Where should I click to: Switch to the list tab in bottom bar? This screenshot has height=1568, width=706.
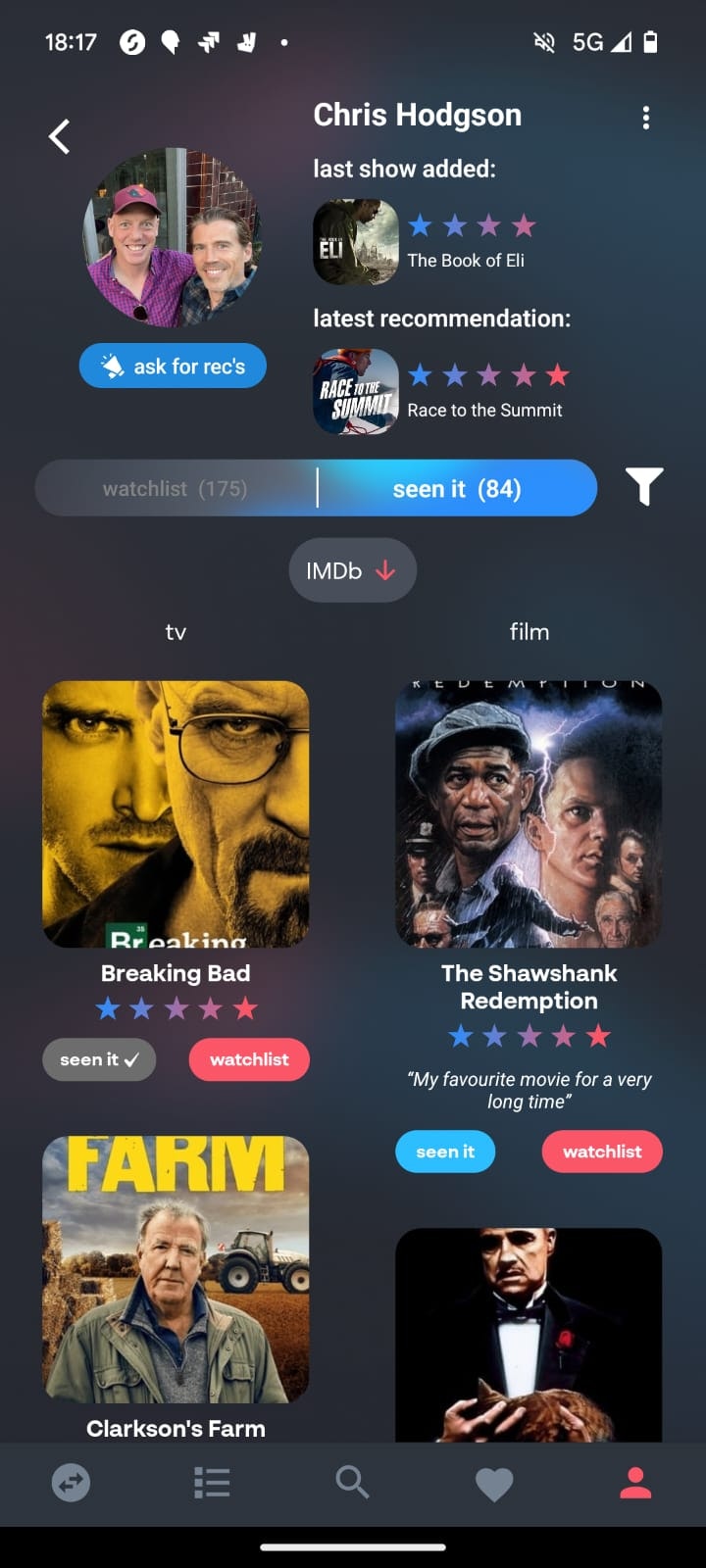point(212,1483)
